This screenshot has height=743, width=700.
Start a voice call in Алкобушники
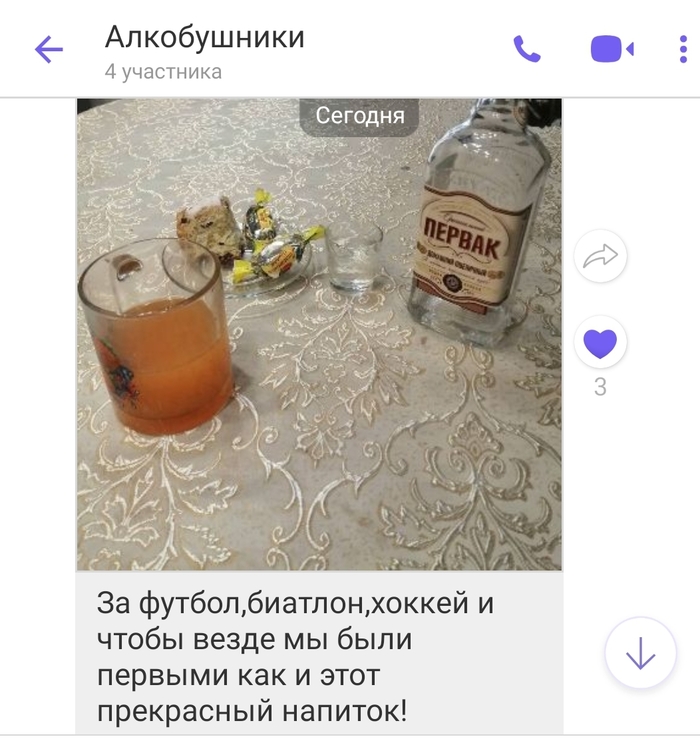click(526, 49)
